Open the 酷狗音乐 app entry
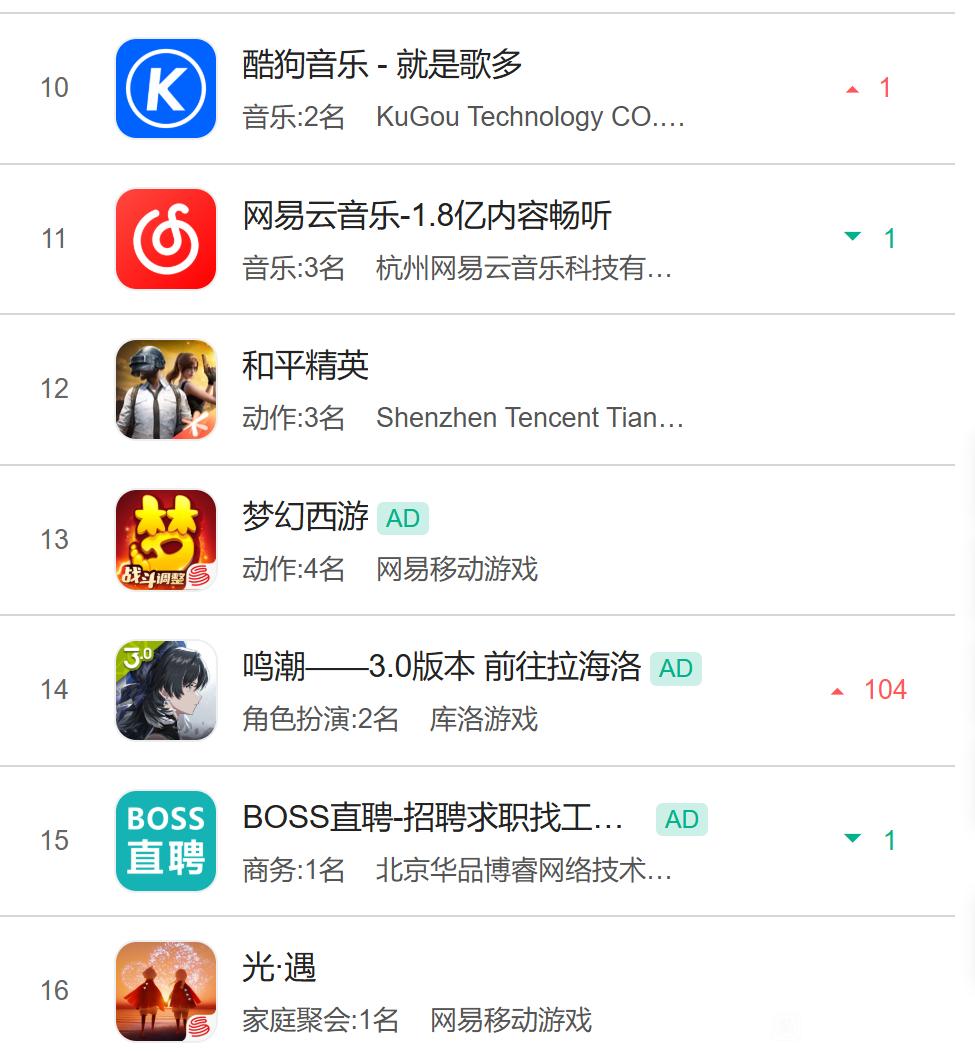975x1052 pixels. pyautogui.click(x=382, y=66)
